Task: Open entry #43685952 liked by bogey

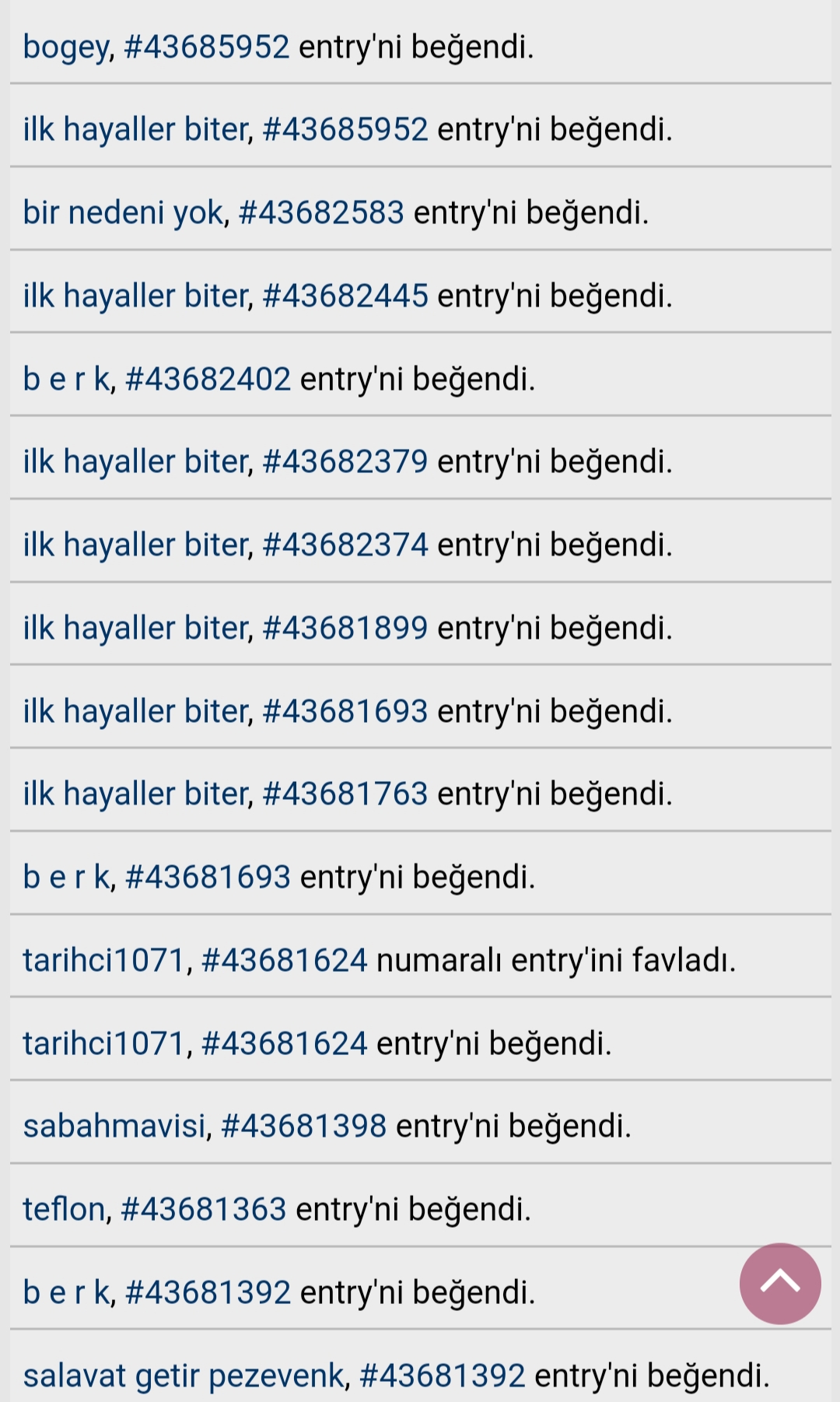Action: (206, 47)
